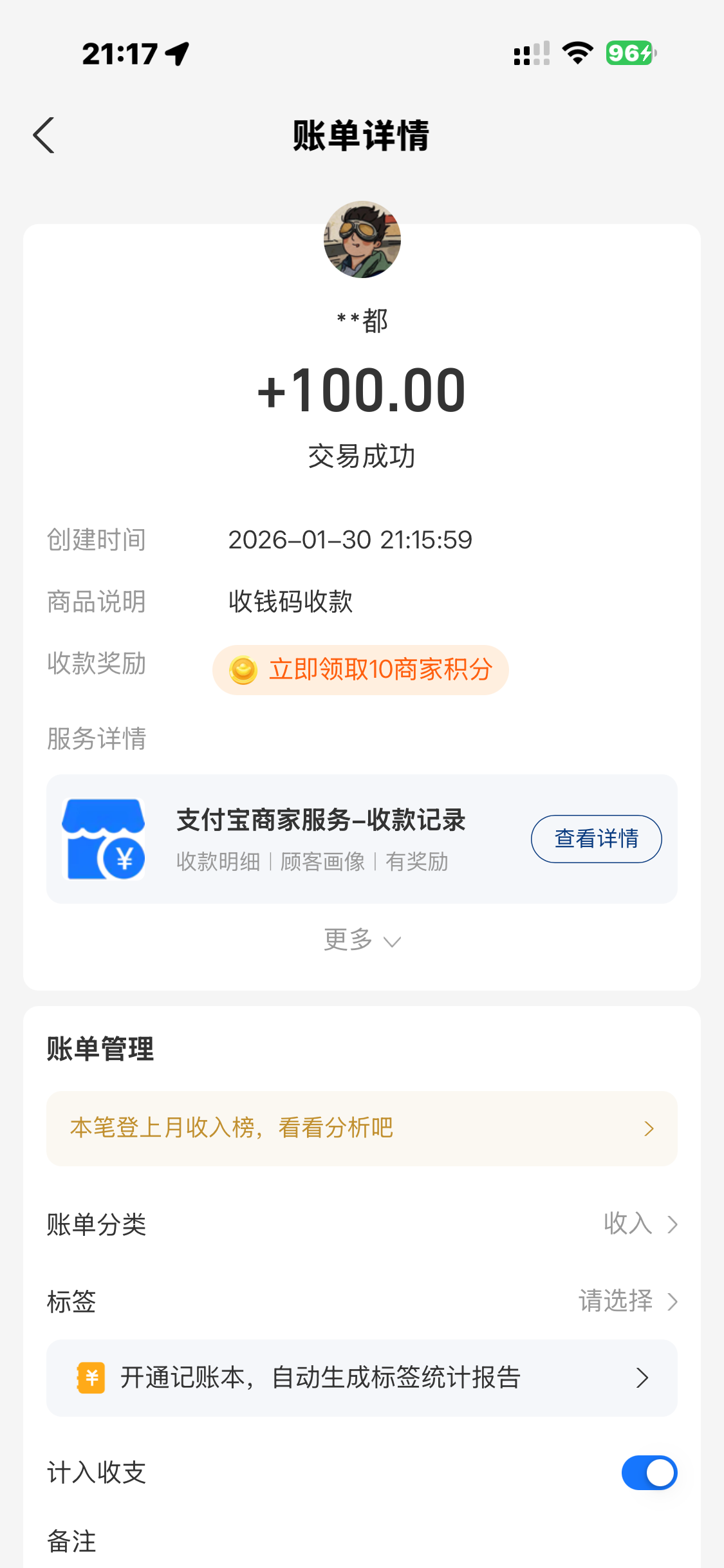The width and height of the screenshot is (724, 1568).
Task: Open the 账单分类 row
Action: (x=362, y=1224)
